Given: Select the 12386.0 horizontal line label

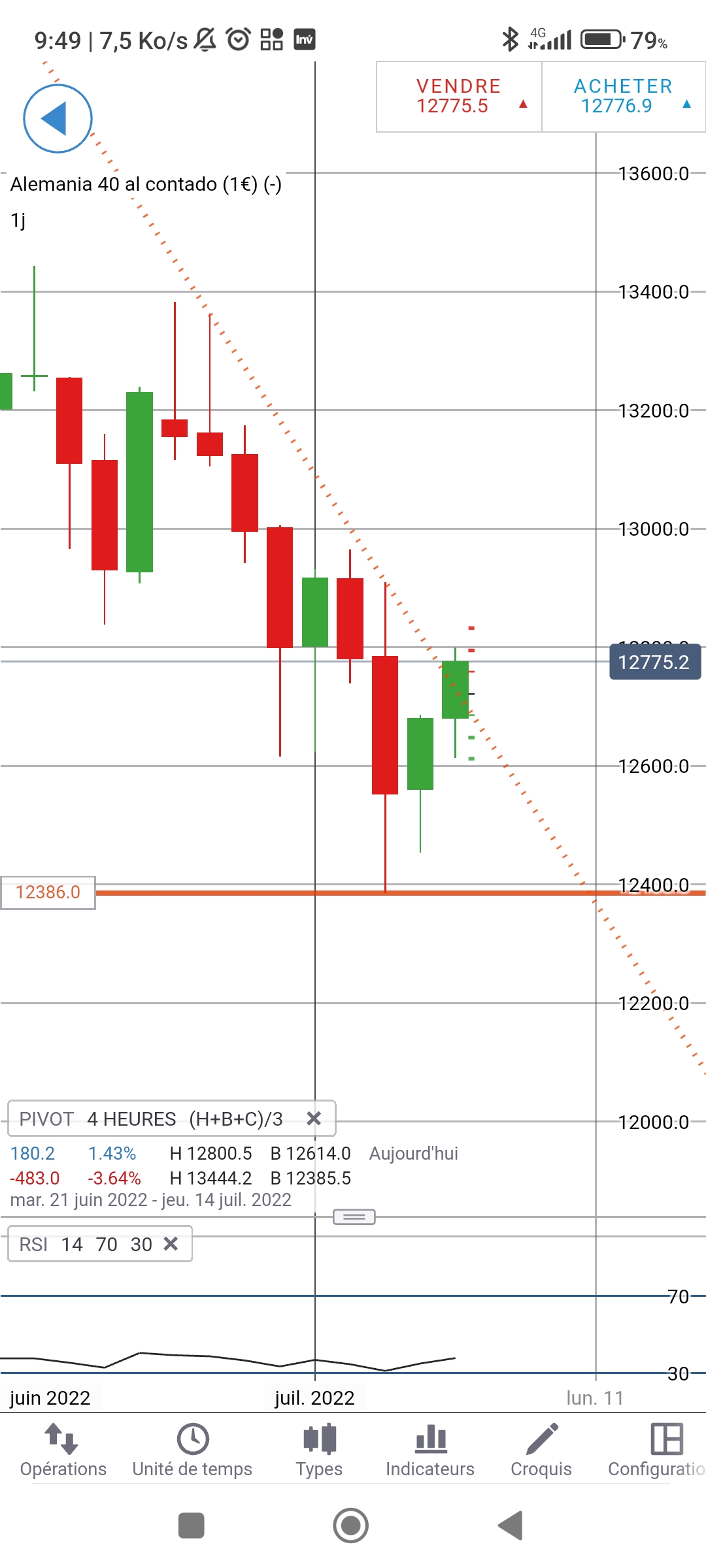Looking at the screenshot, I should click(x=48, y=892).
